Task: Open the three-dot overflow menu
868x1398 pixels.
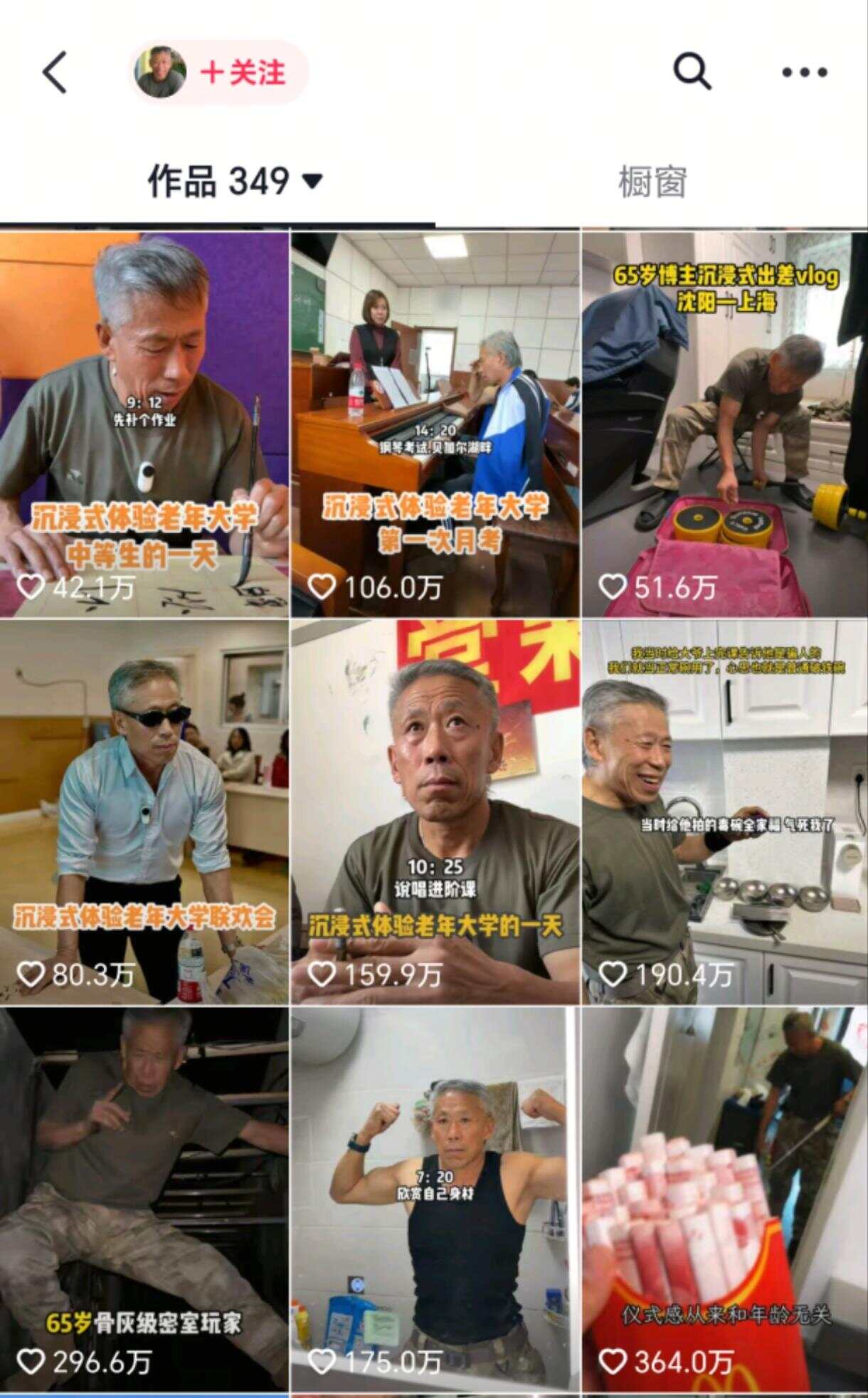Action: (805, 72)
